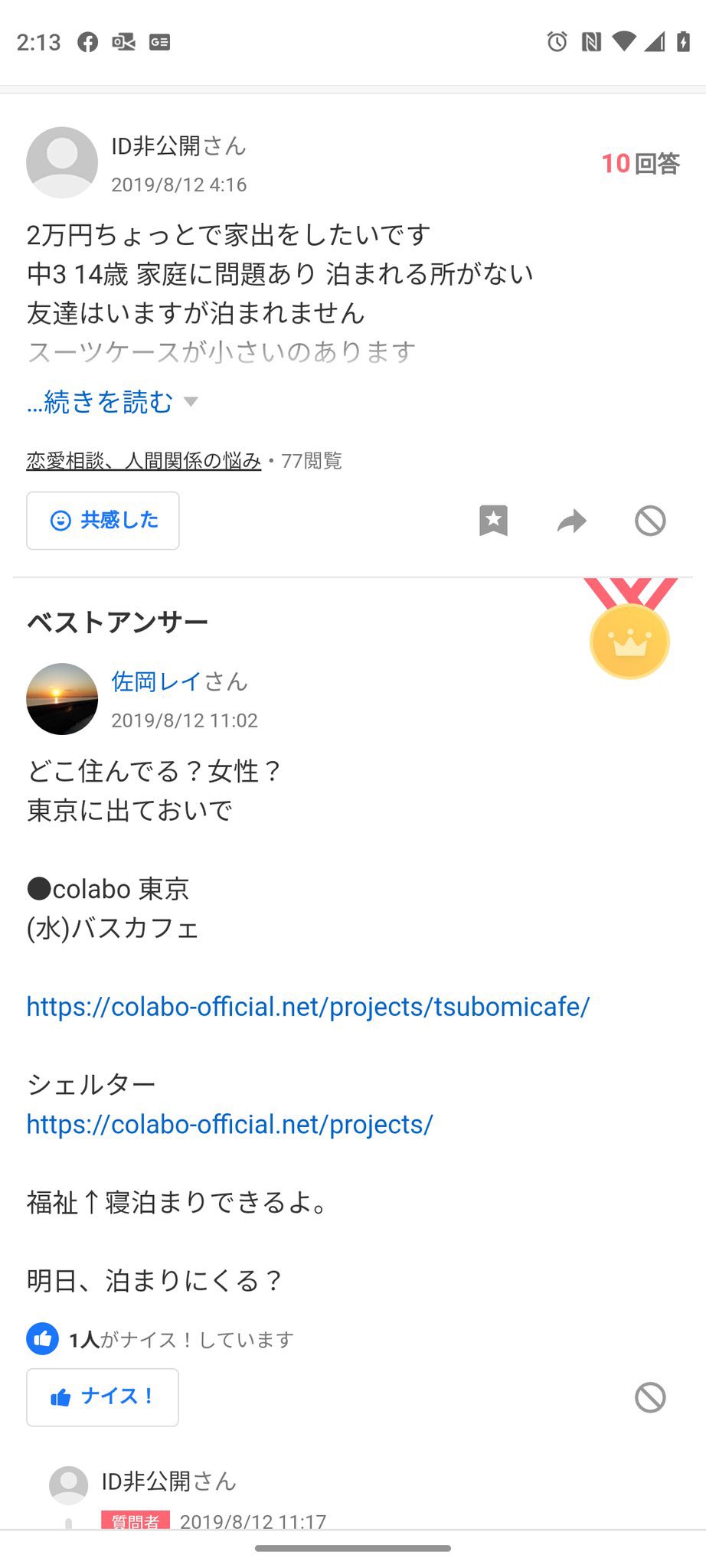The image size is (706, 1568).
Task: Tap 佐岡レイ's sunset avatar
Action: click(62, 699)
